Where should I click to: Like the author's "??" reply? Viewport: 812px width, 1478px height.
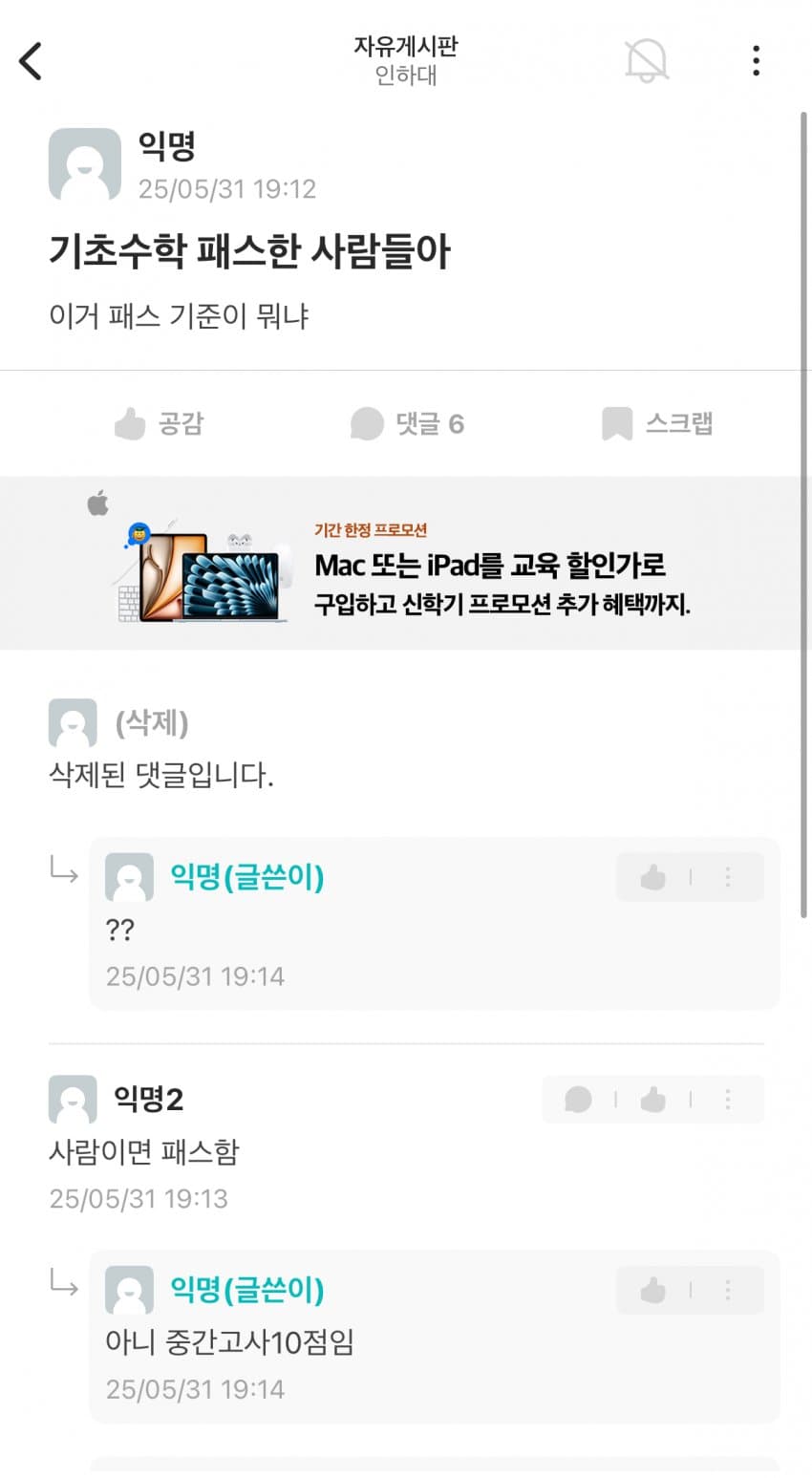tap(653, 877)
